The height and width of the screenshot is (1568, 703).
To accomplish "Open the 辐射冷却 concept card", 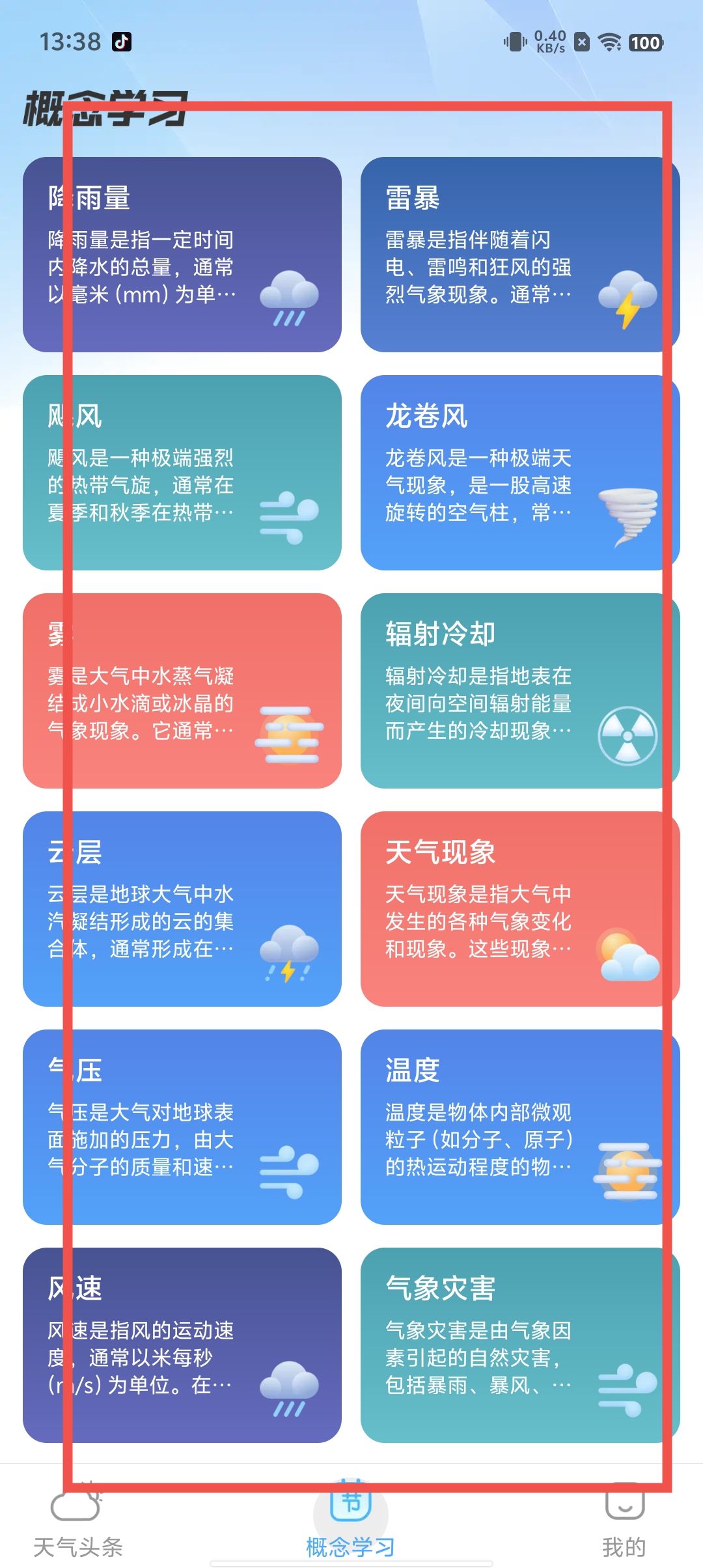I will coord(519,691).
